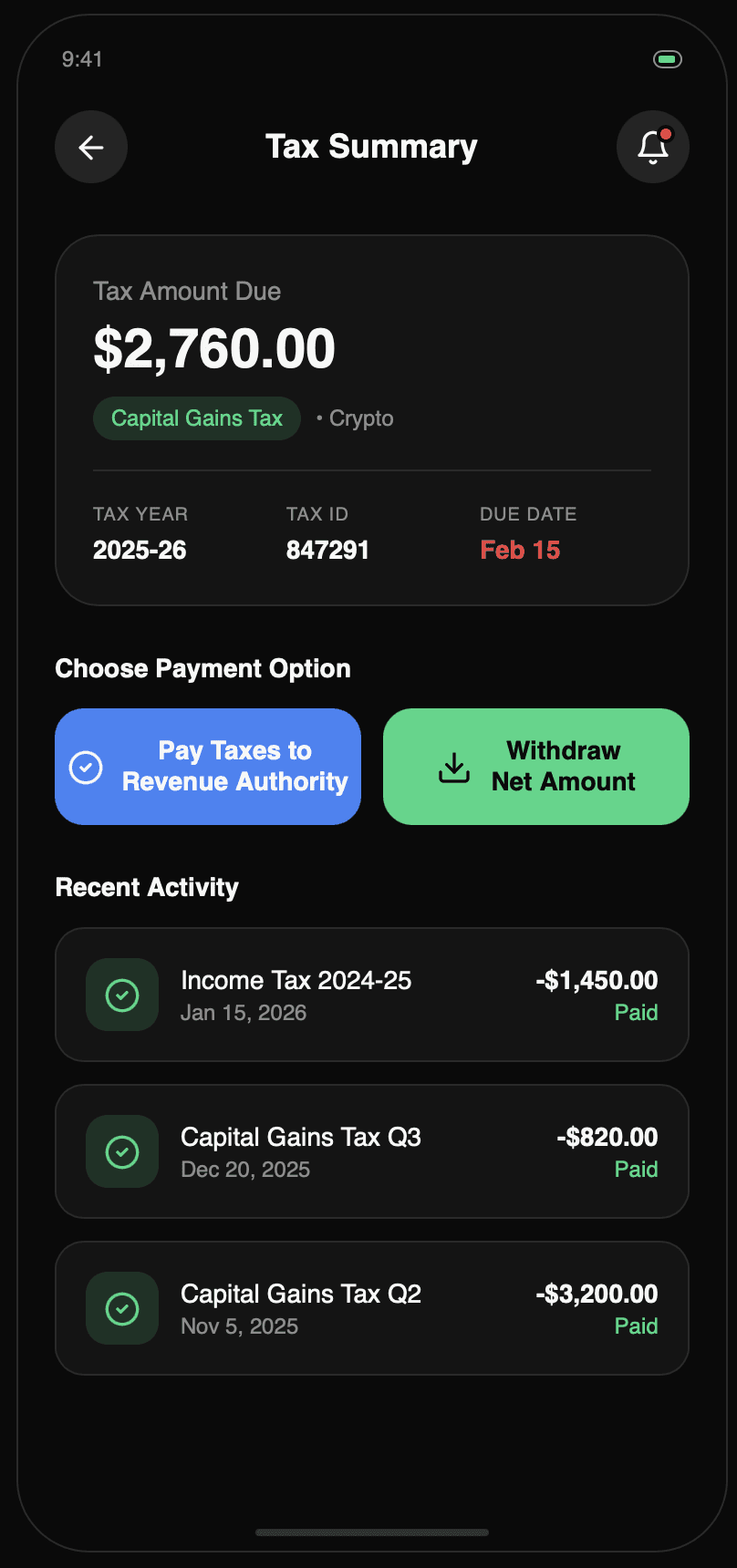Select Pay Taxes to Revenue Authority
737x1568 pixels.
[x=208, y=767]
